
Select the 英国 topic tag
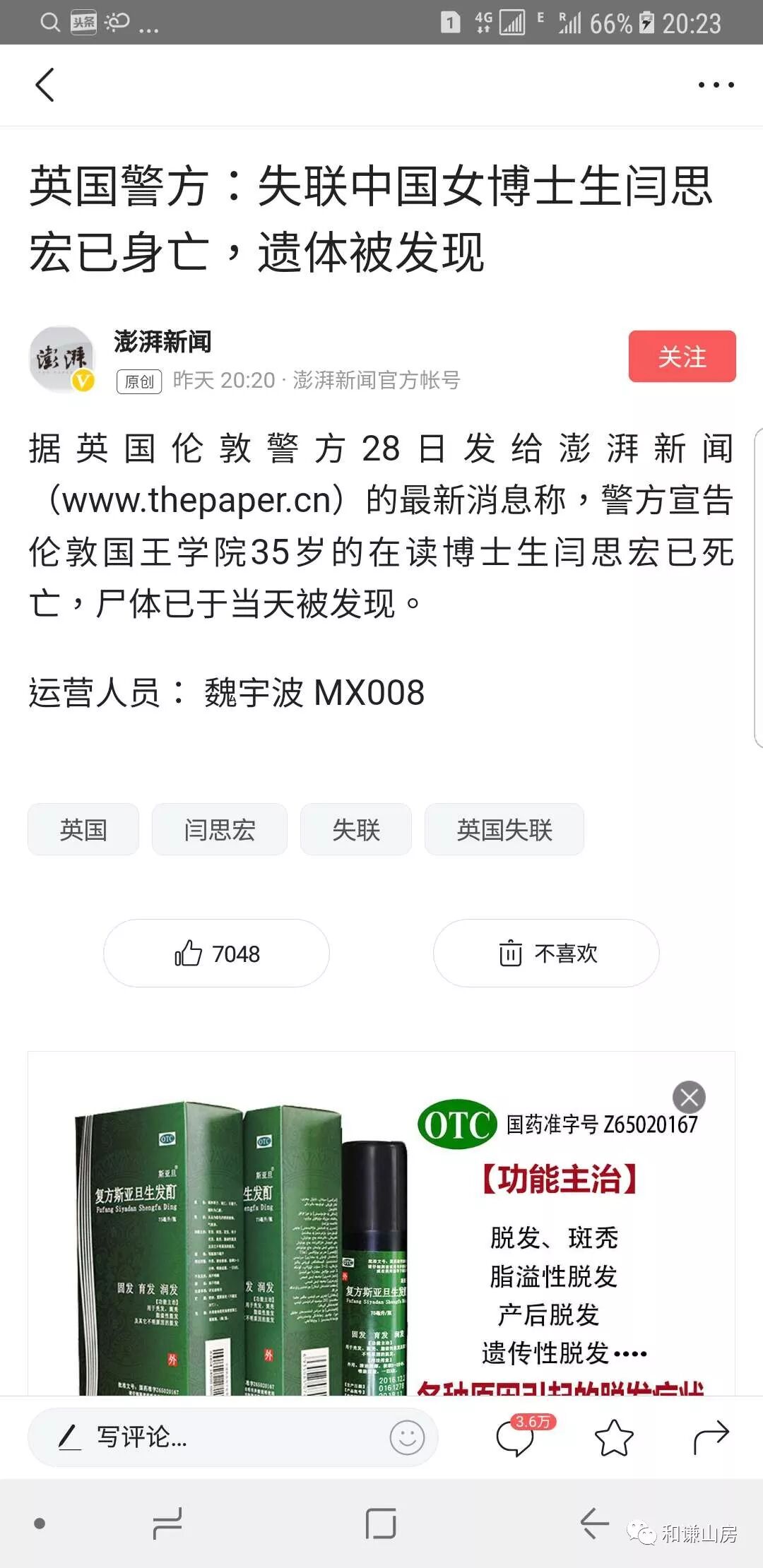point(83,830)
